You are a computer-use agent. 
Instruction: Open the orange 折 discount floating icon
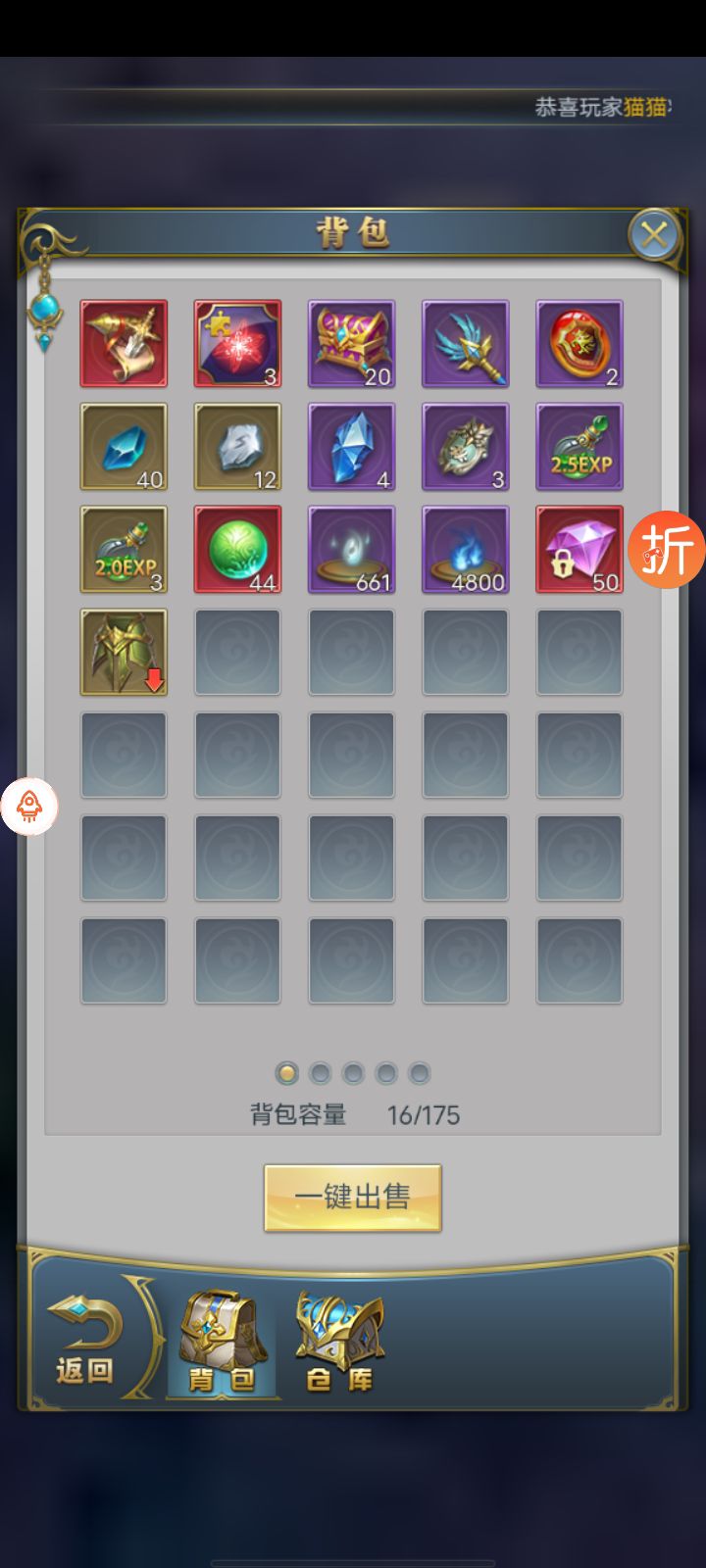pyautogui.click(x=667, y=549)
